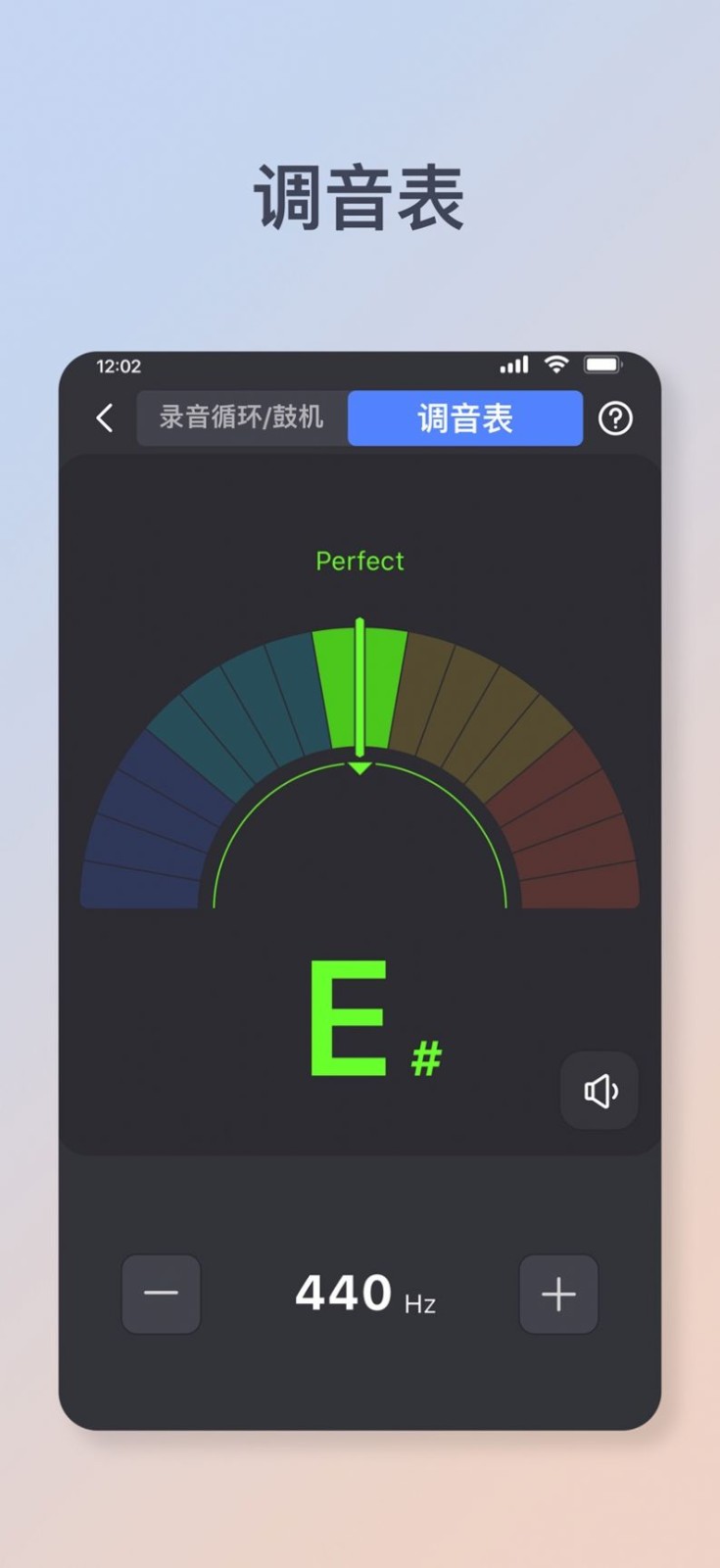720x1568 pixels.
Task: Tap the minus stepper to lower pitch calibration
Action: tap(161, 1294)
